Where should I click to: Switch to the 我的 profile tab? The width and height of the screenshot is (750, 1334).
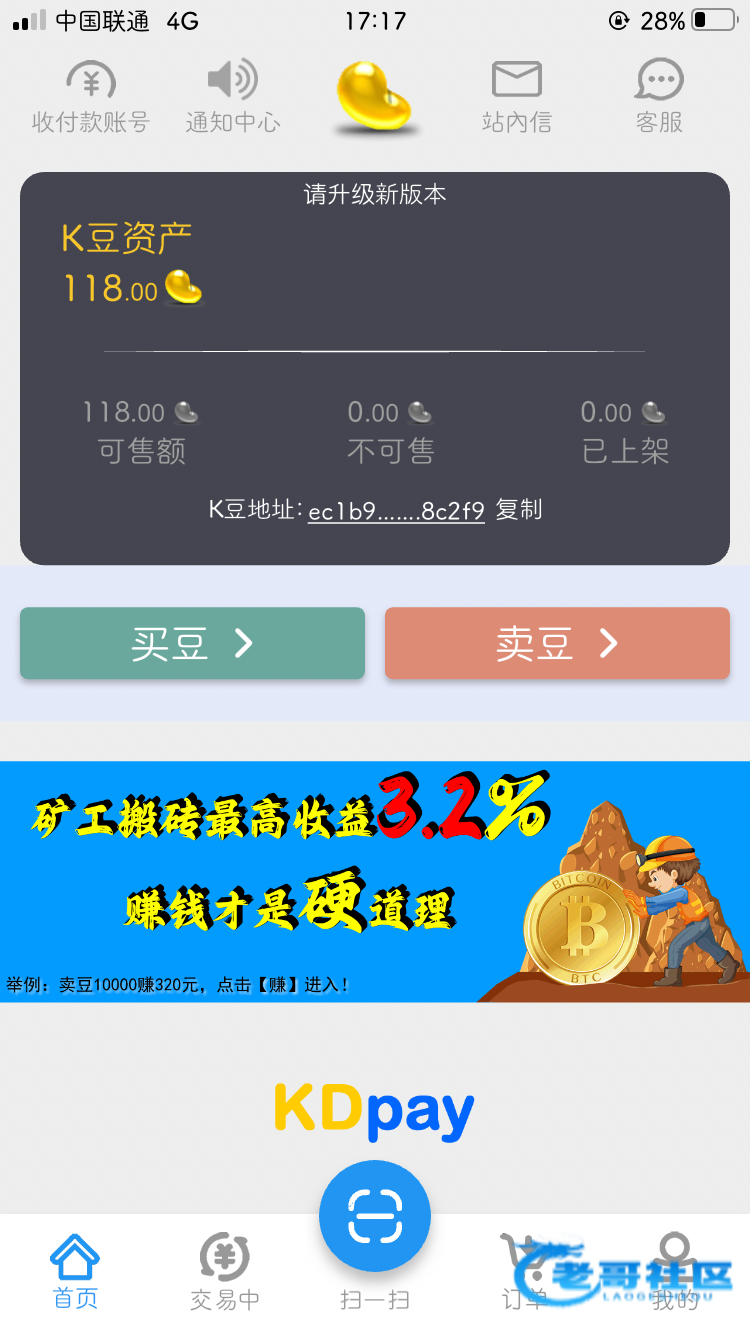click(x=675, y=1272)
